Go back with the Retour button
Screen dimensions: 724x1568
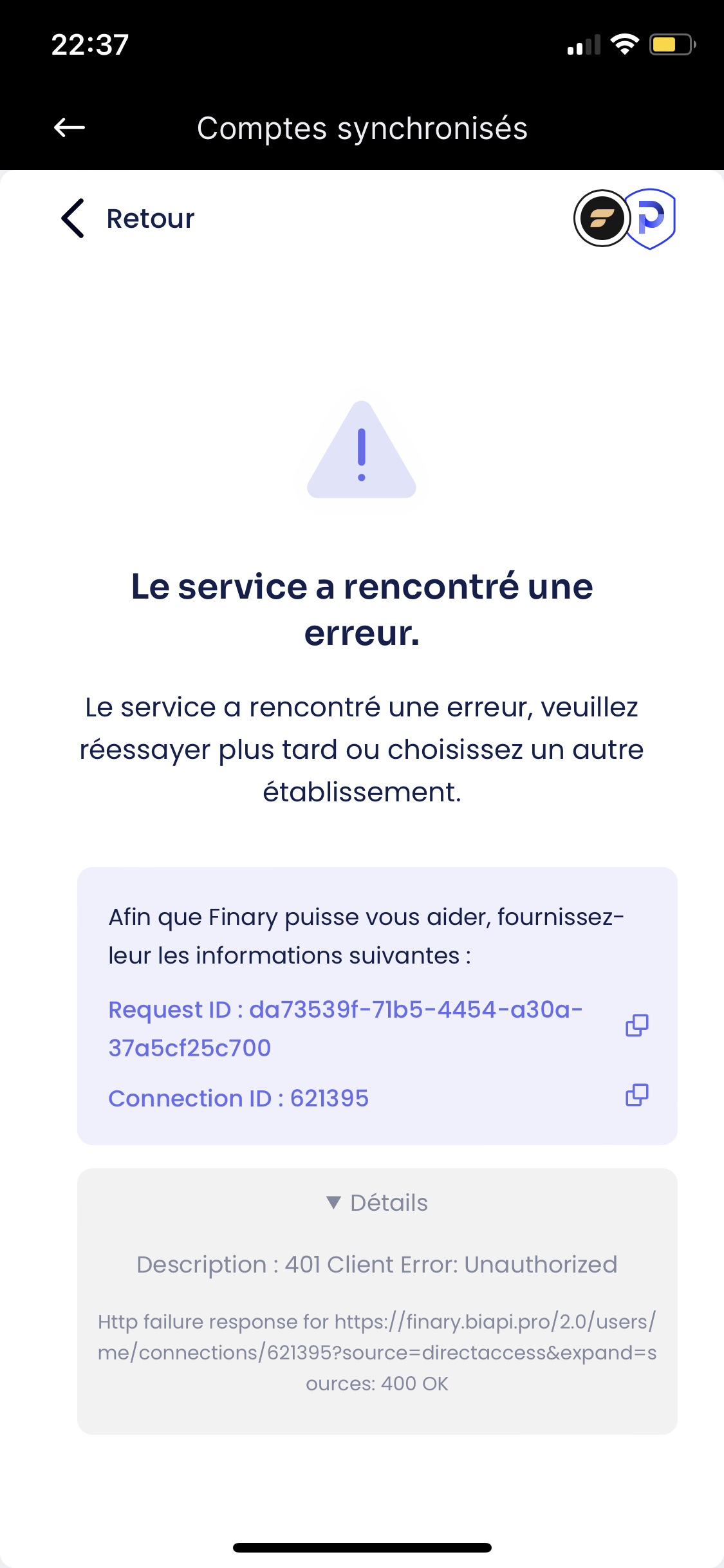point(127,218)
